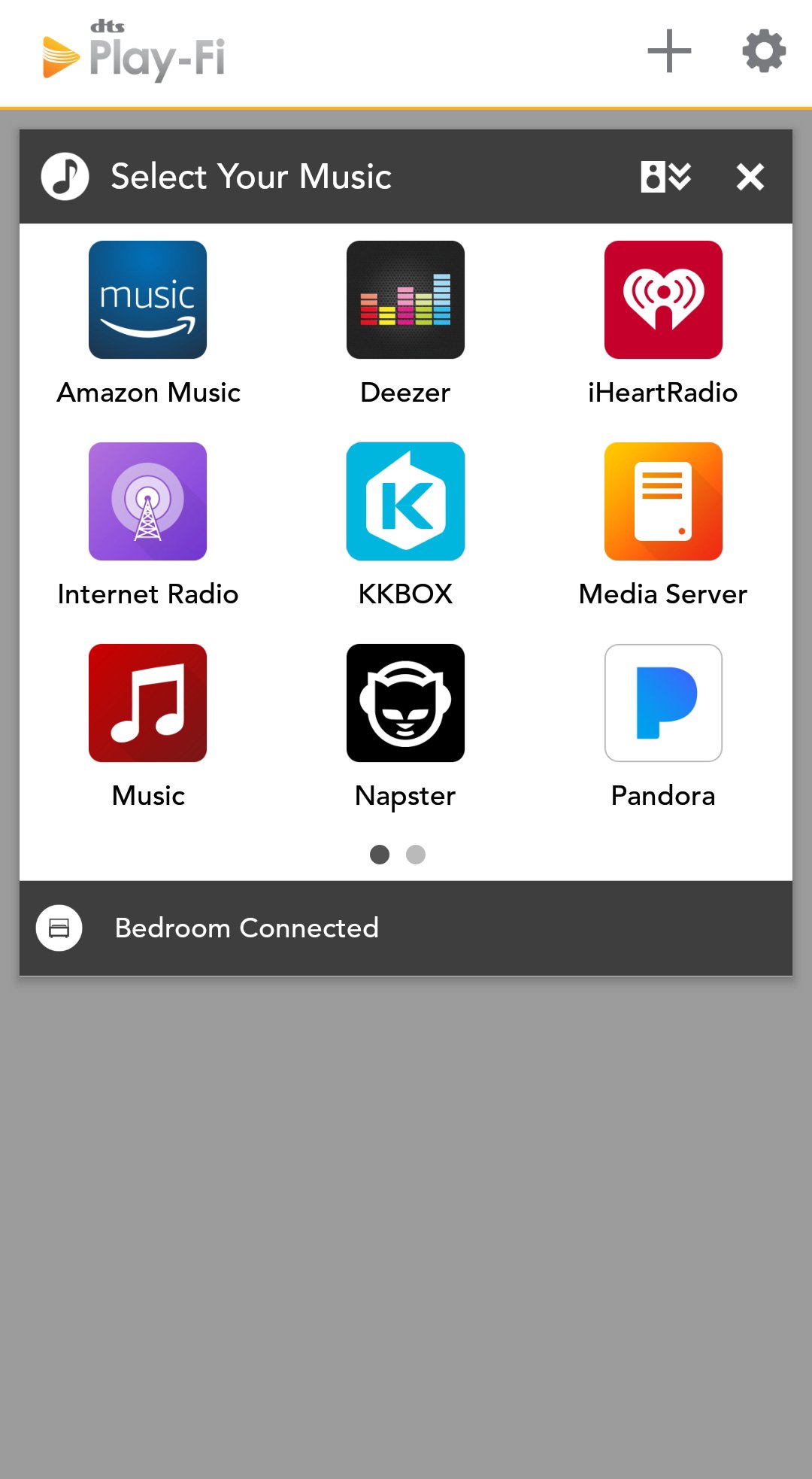
Task: Tap the Bedroom Connected speaker bar
Action: 406,928
